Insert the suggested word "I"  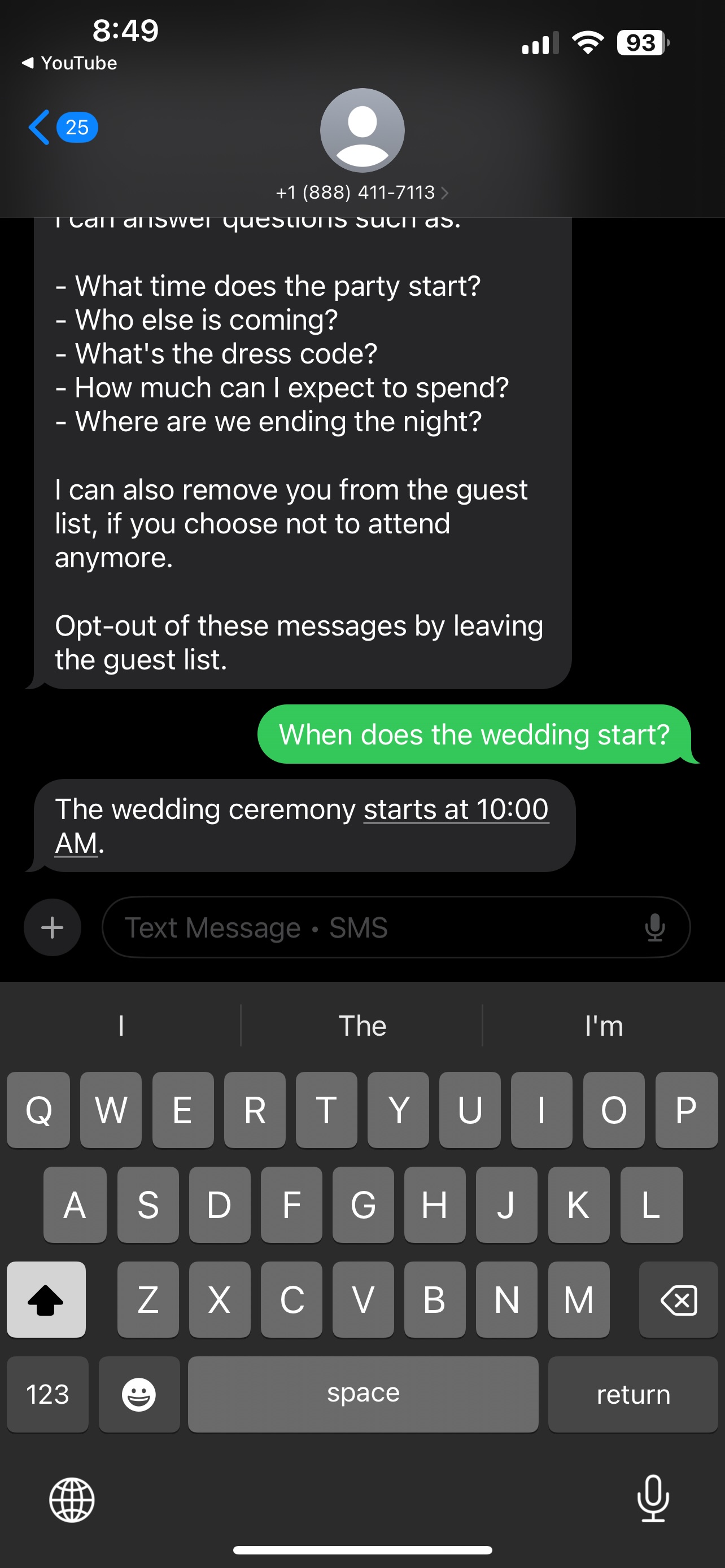[121, 1026]
